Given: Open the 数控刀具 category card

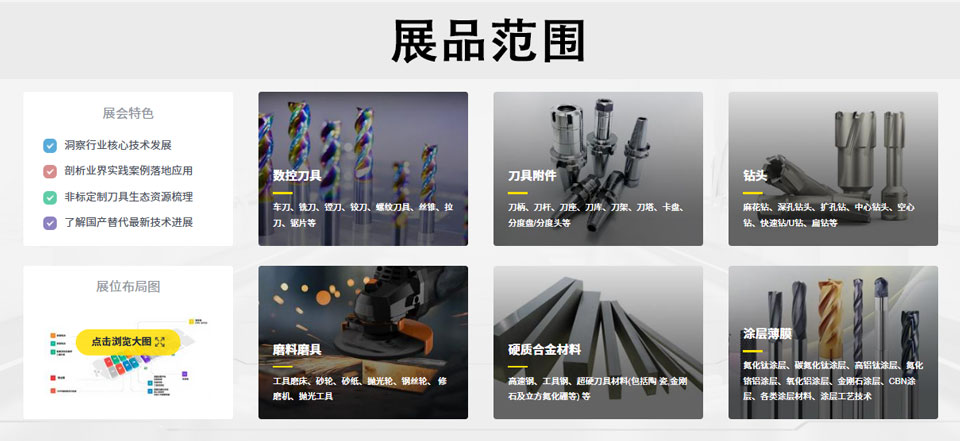Looking at the screenshot, I should (363, 169).
